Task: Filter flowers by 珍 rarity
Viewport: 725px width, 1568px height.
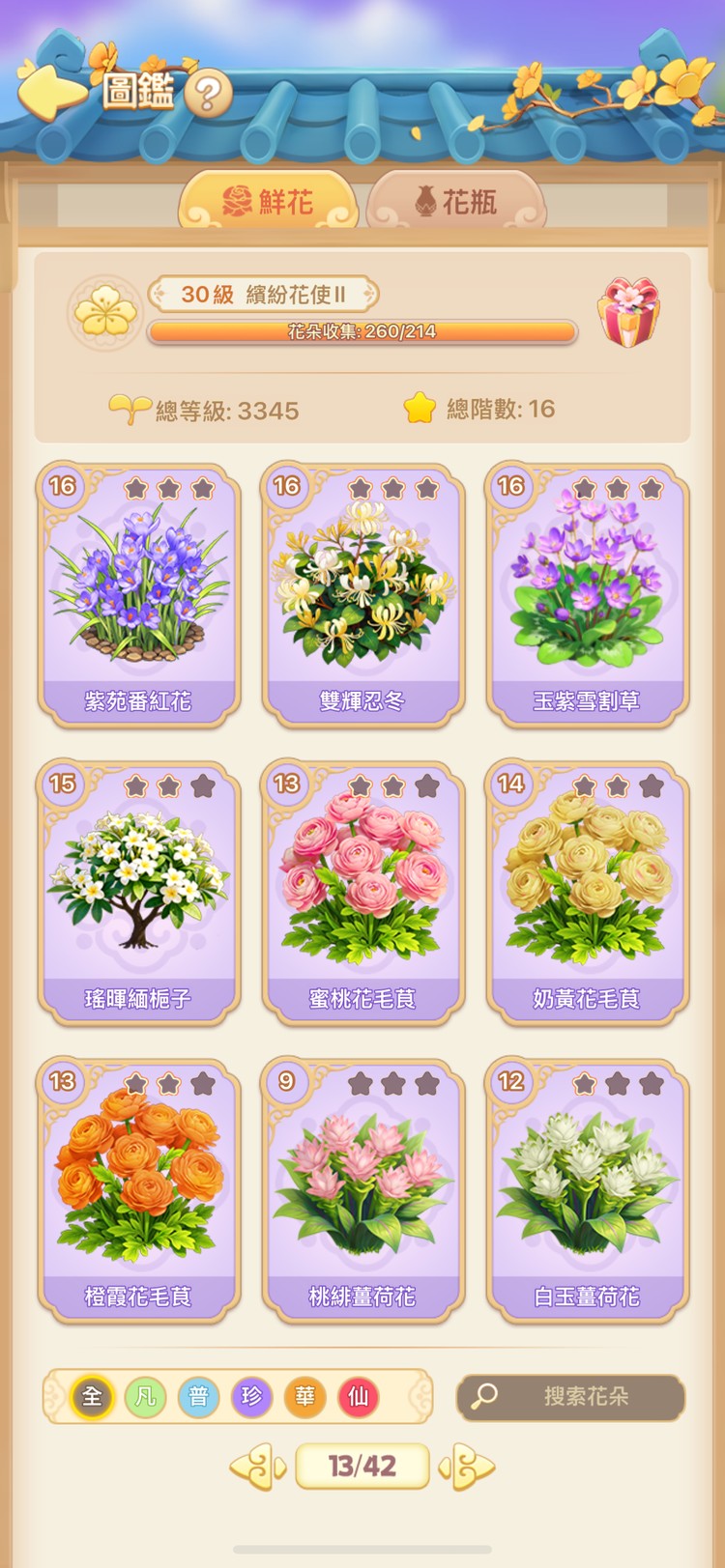Action: 251,1397
